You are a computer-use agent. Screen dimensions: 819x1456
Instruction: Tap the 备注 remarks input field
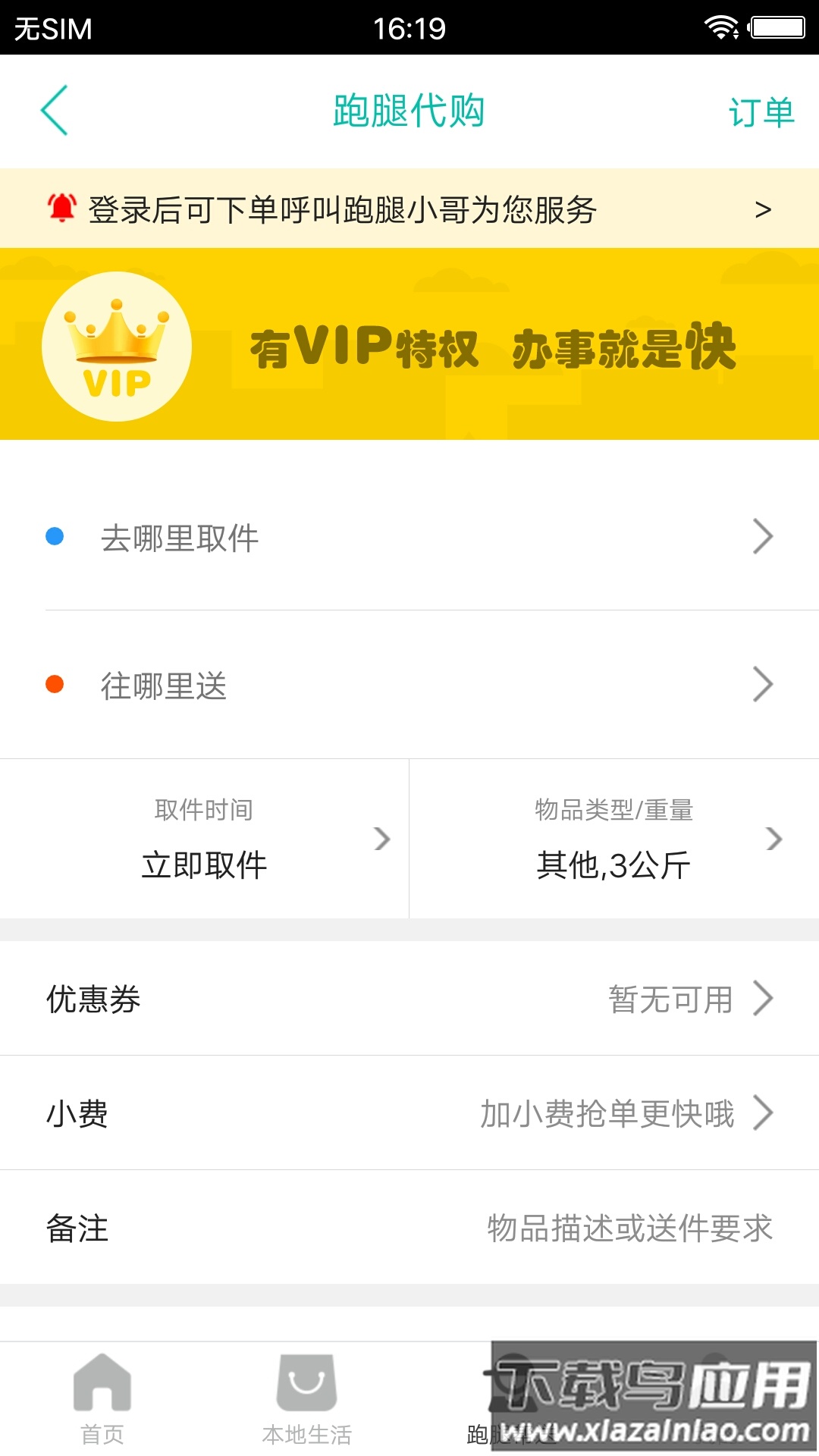[x=409, y=1228]
